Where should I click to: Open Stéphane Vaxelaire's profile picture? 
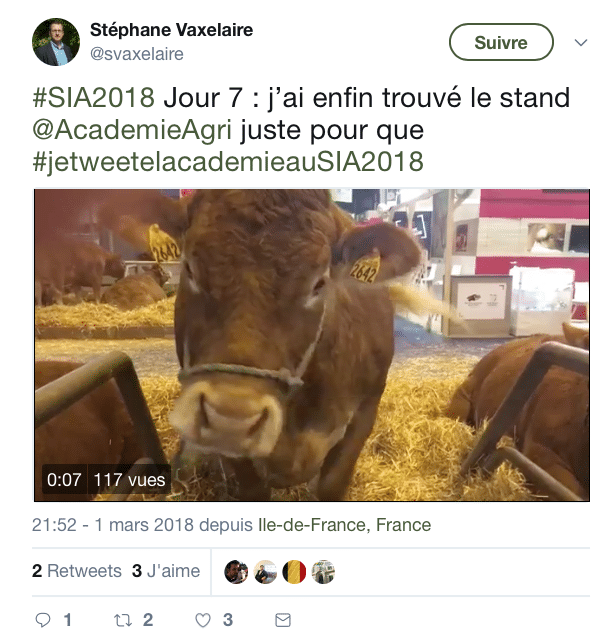[56, 42]
